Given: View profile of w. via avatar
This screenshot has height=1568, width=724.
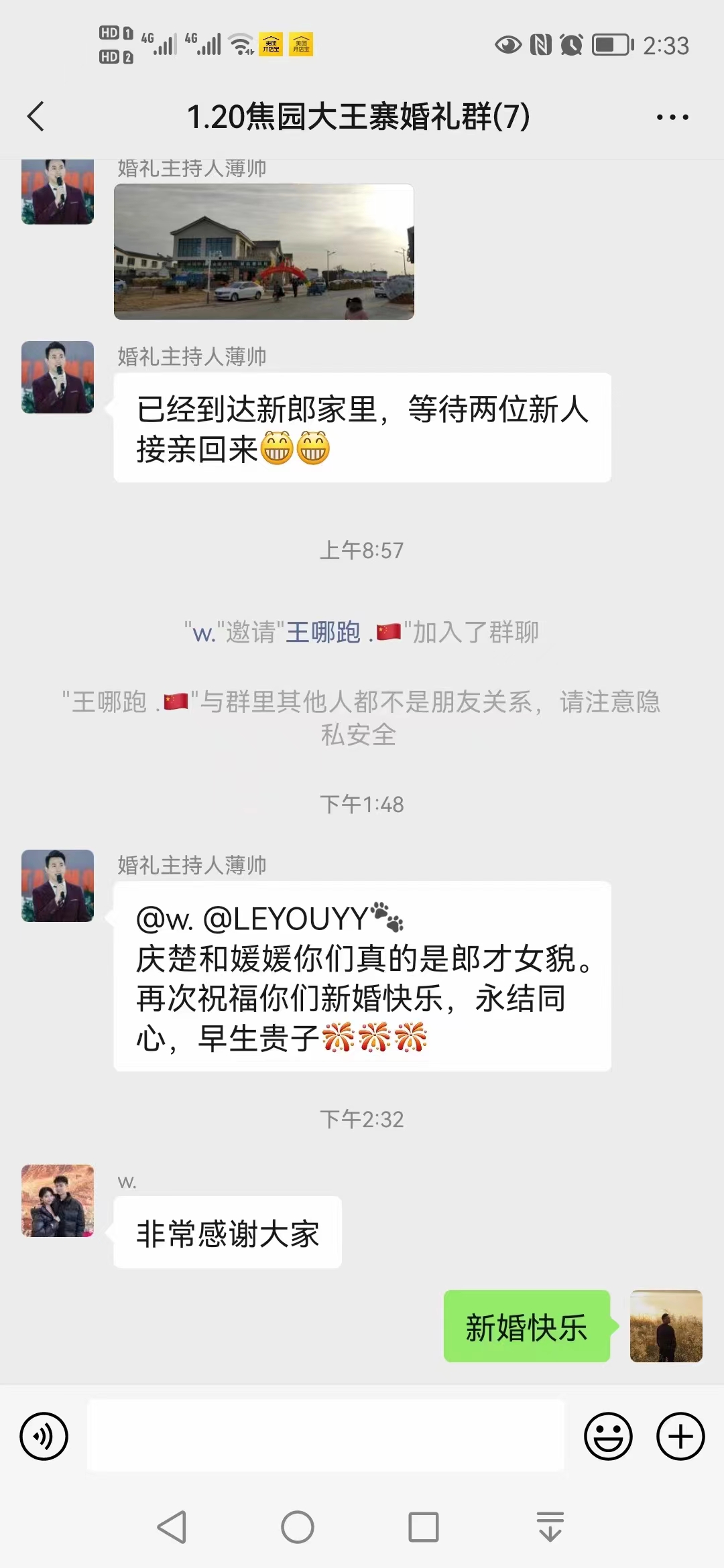Looking at the screenshot, I should 58,1200.
